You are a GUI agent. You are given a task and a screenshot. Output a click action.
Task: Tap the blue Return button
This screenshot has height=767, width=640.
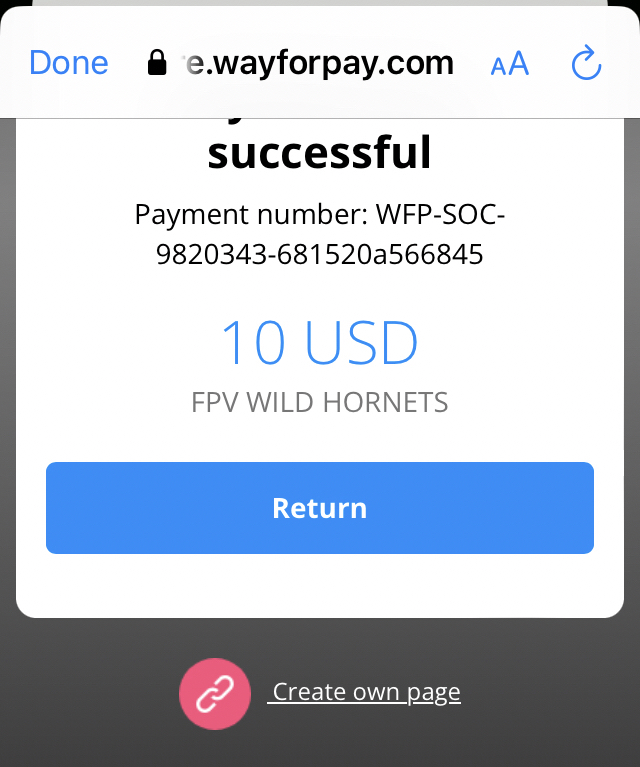pos(320,508)
